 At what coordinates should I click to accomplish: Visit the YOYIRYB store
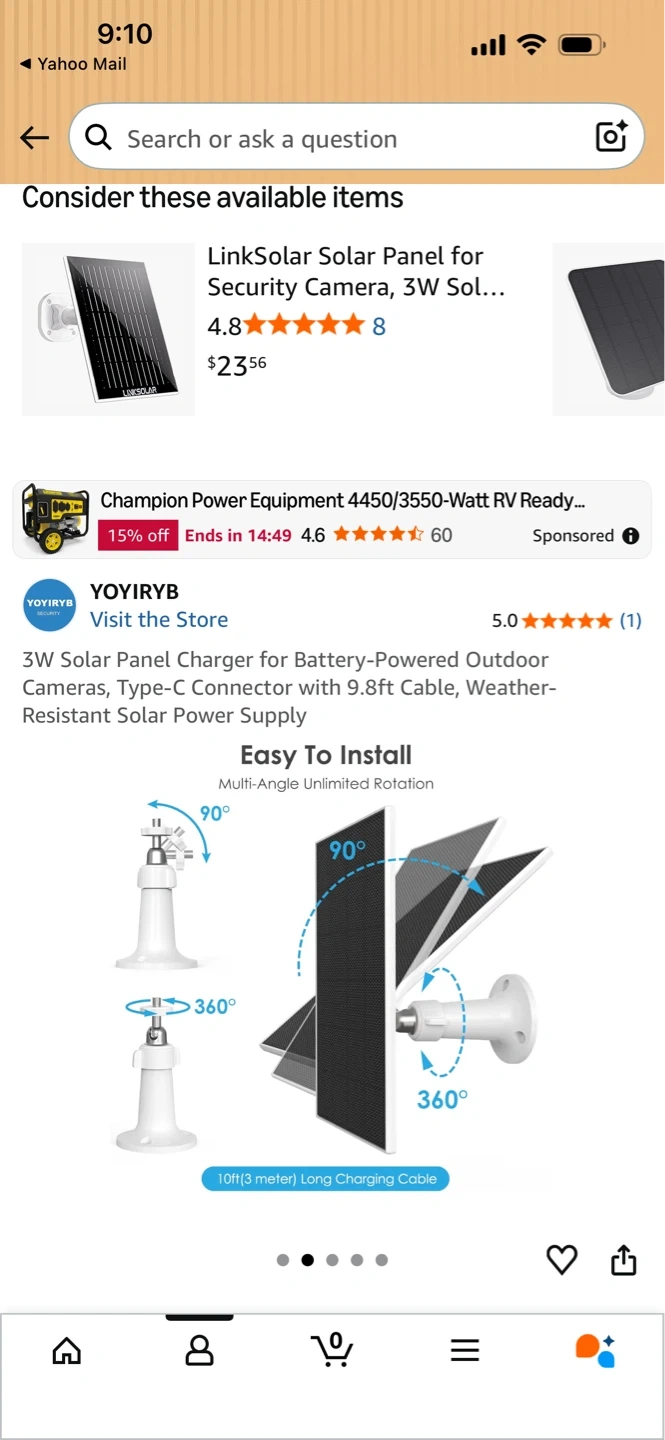coord(159,619)
